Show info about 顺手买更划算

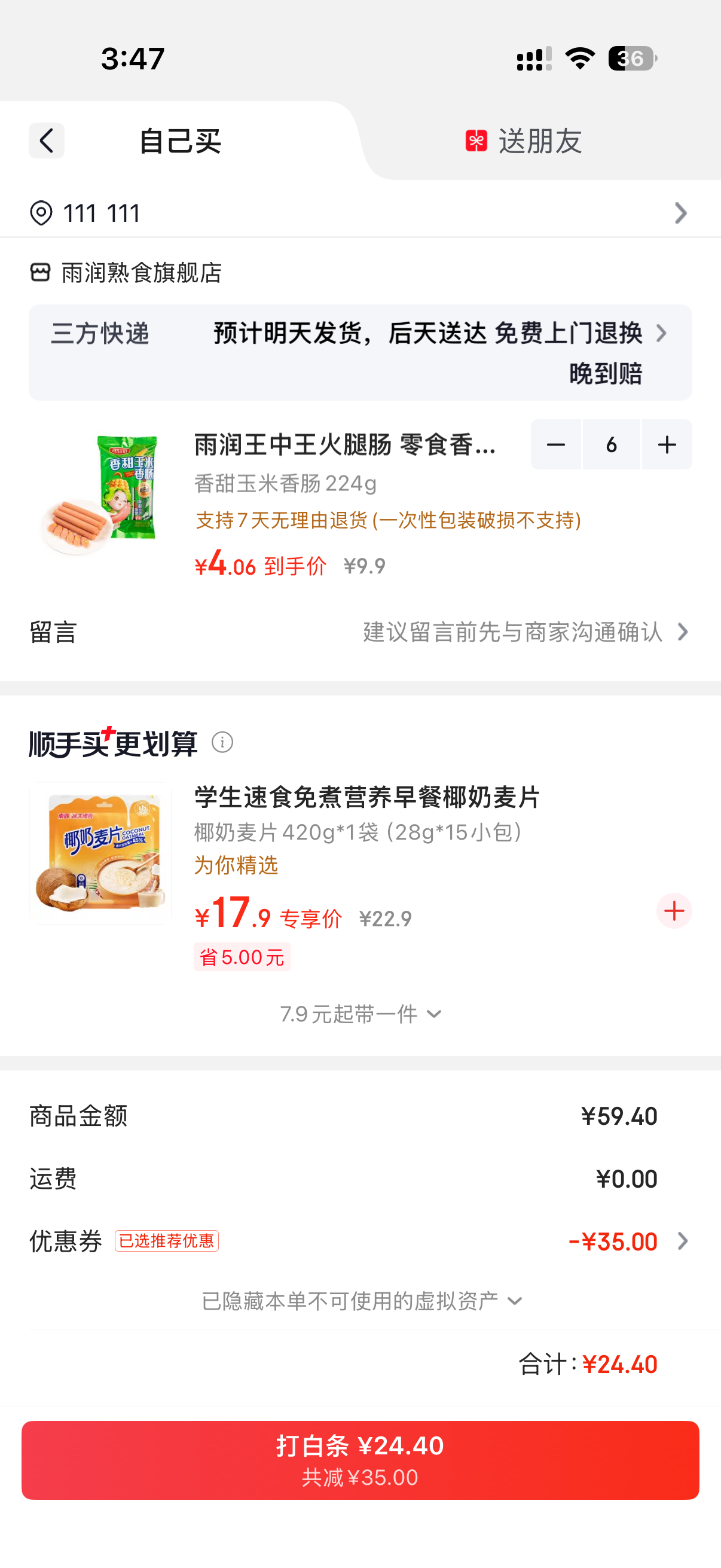click(222, 742)
